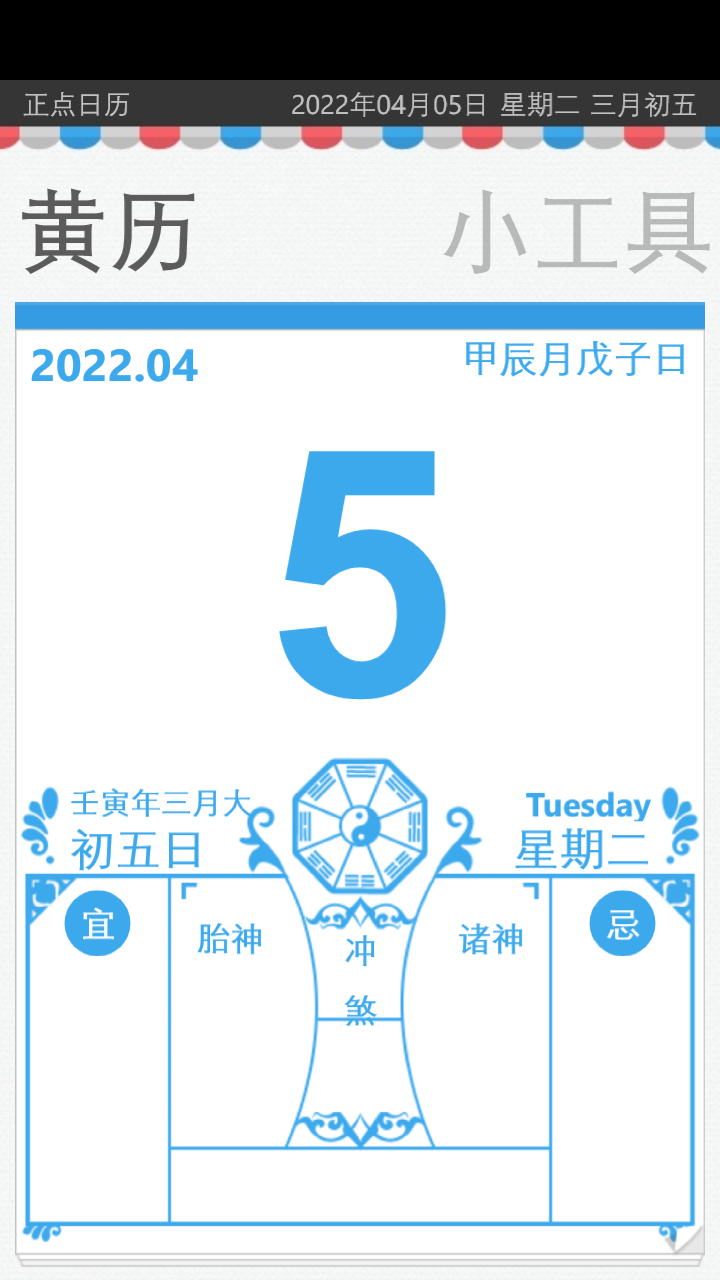Tap the page curl corner of the calendar

click(x=688, y=1238)
